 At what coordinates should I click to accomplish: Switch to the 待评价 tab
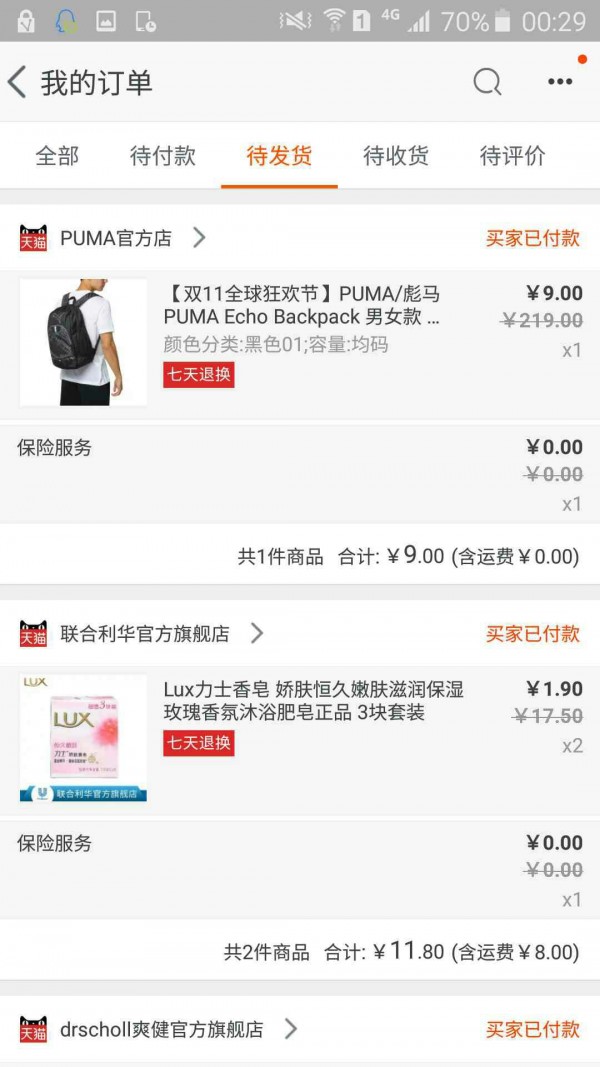[513, 156]
